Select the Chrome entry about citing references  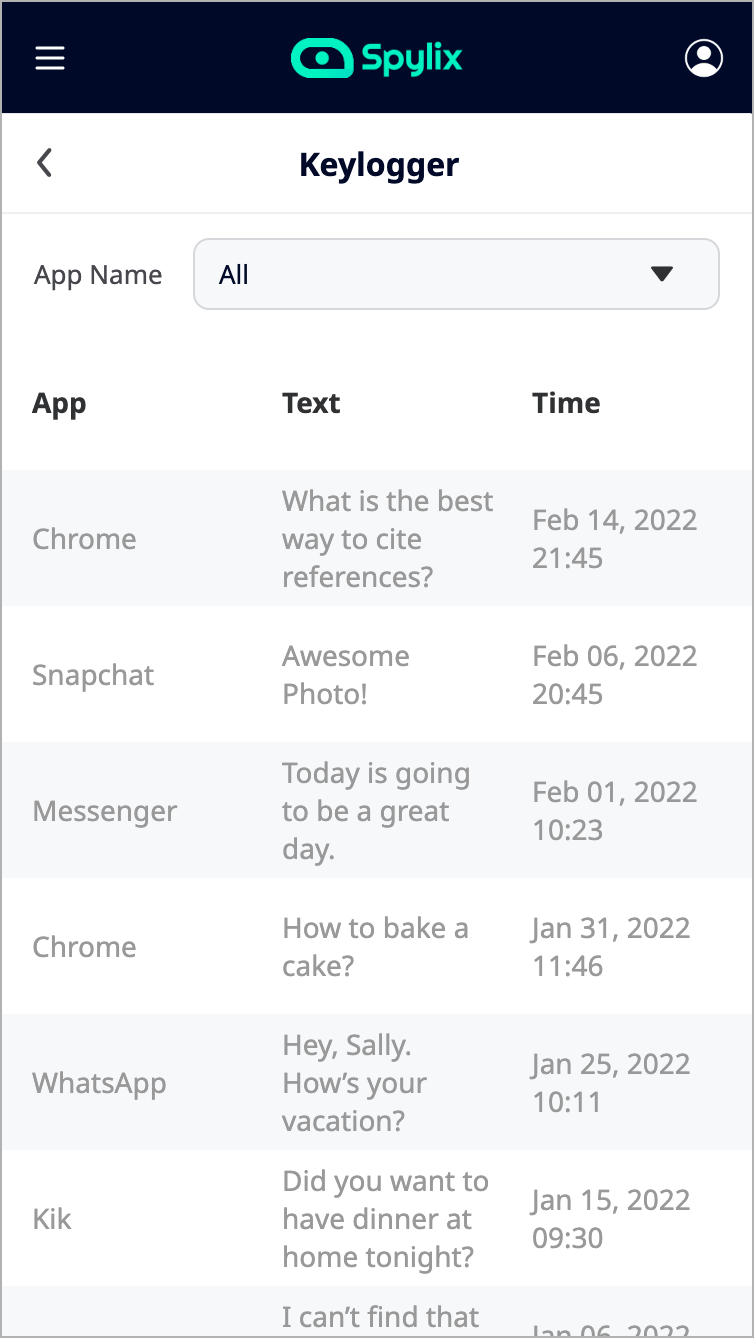[377, 538]
